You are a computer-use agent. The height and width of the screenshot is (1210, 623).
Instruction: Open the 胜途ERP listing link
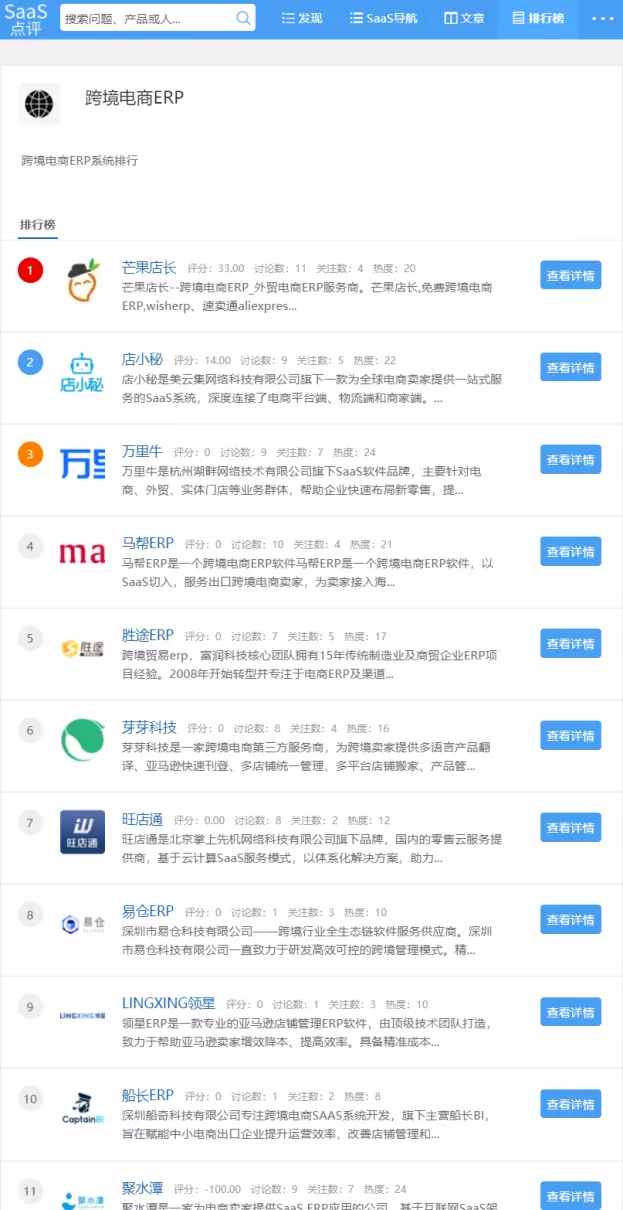click(x=148, y=635)
